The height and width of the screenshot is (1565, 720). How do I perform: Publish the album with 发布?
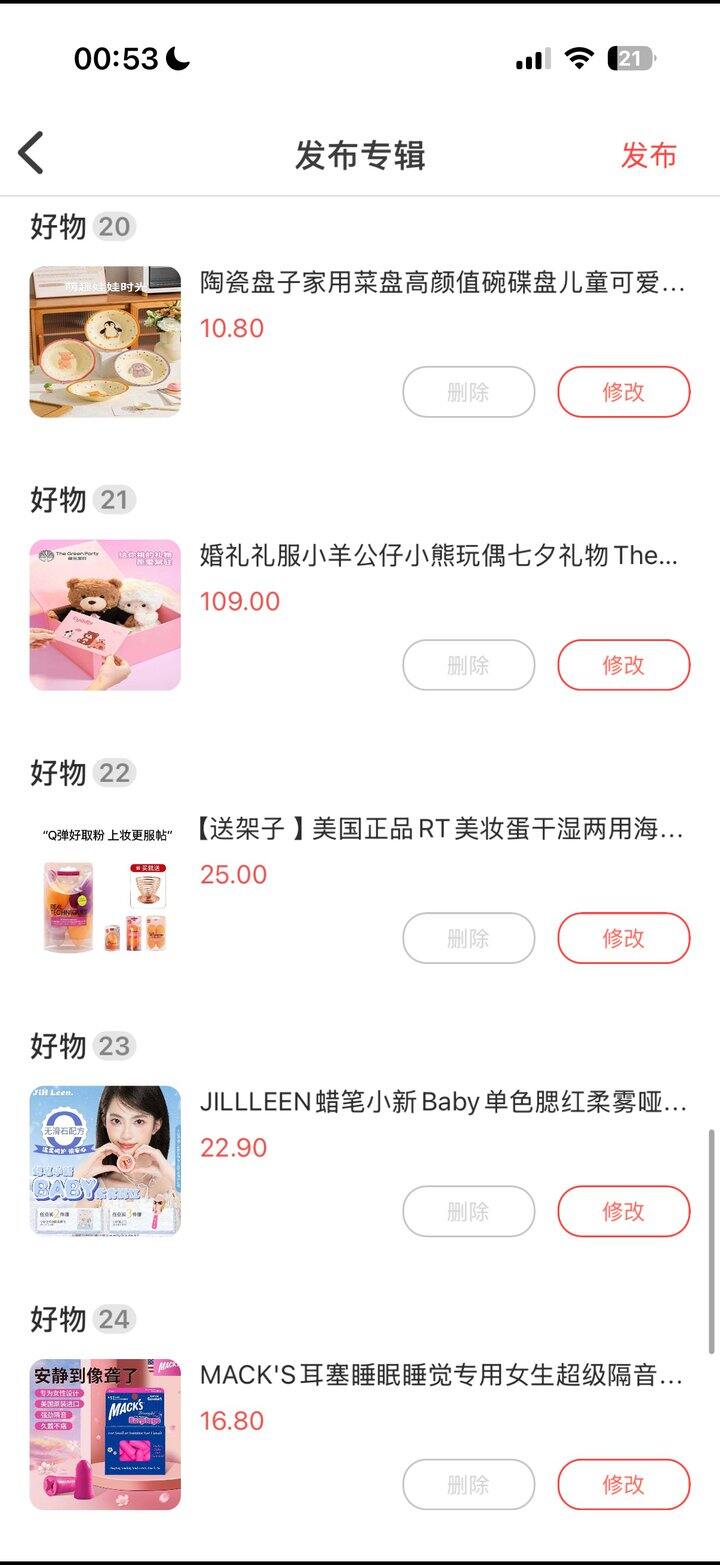648,155
